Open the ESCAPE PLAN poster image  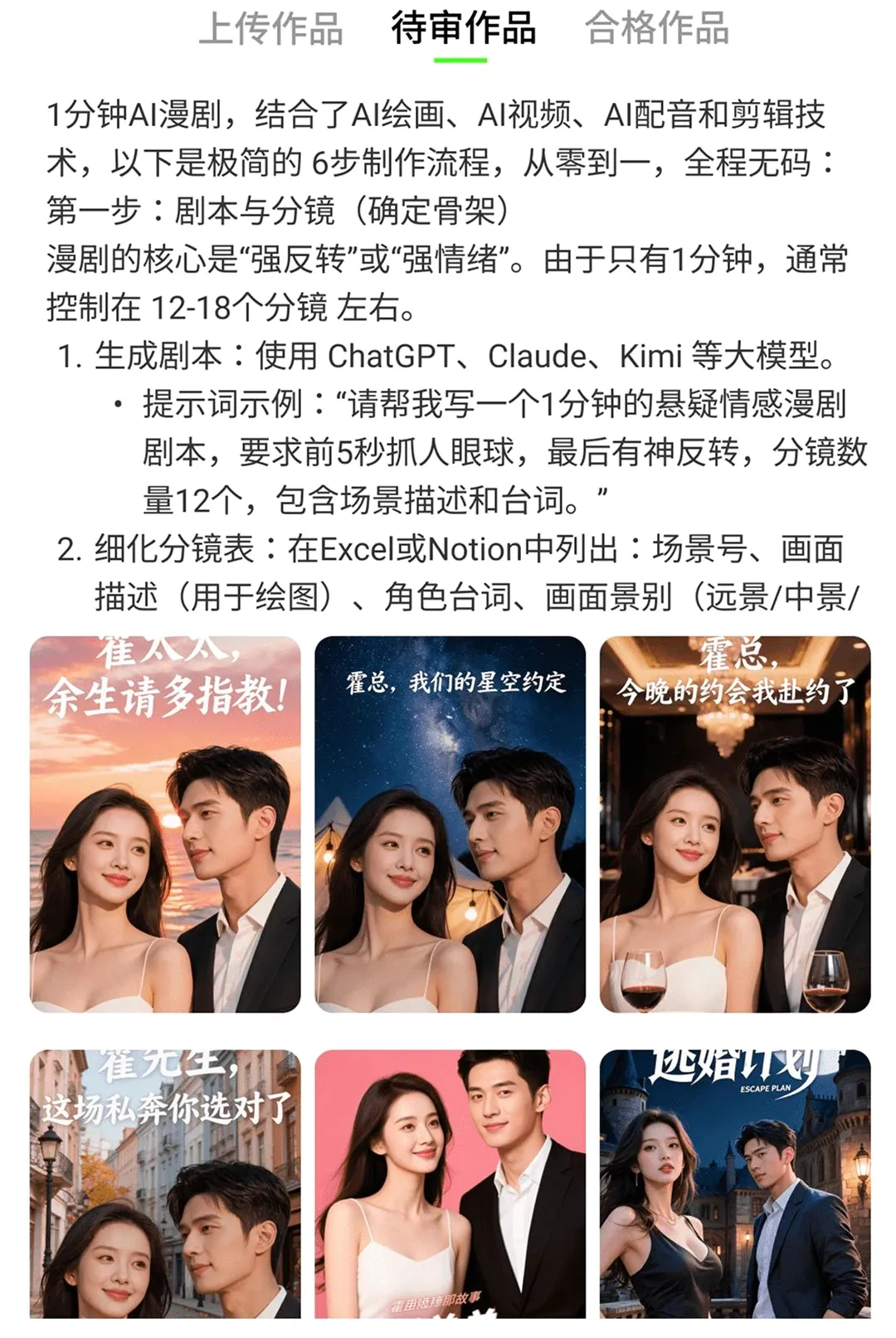pyautogui.click(x=735, y=1184)
